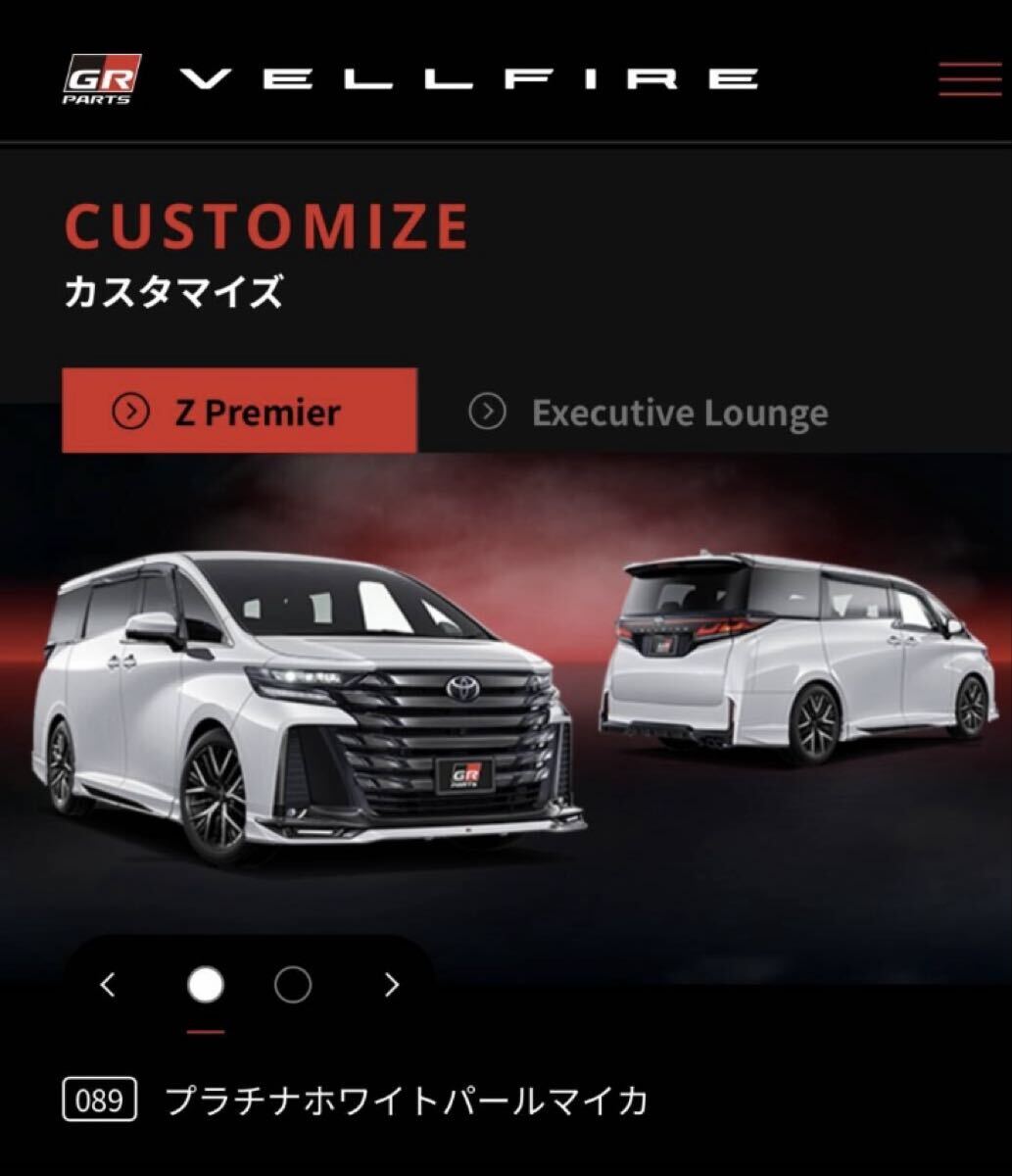This screenshot has width=1012, height=1176.
Task: Select the Z Premier grade tab
Action: point(239,411)
